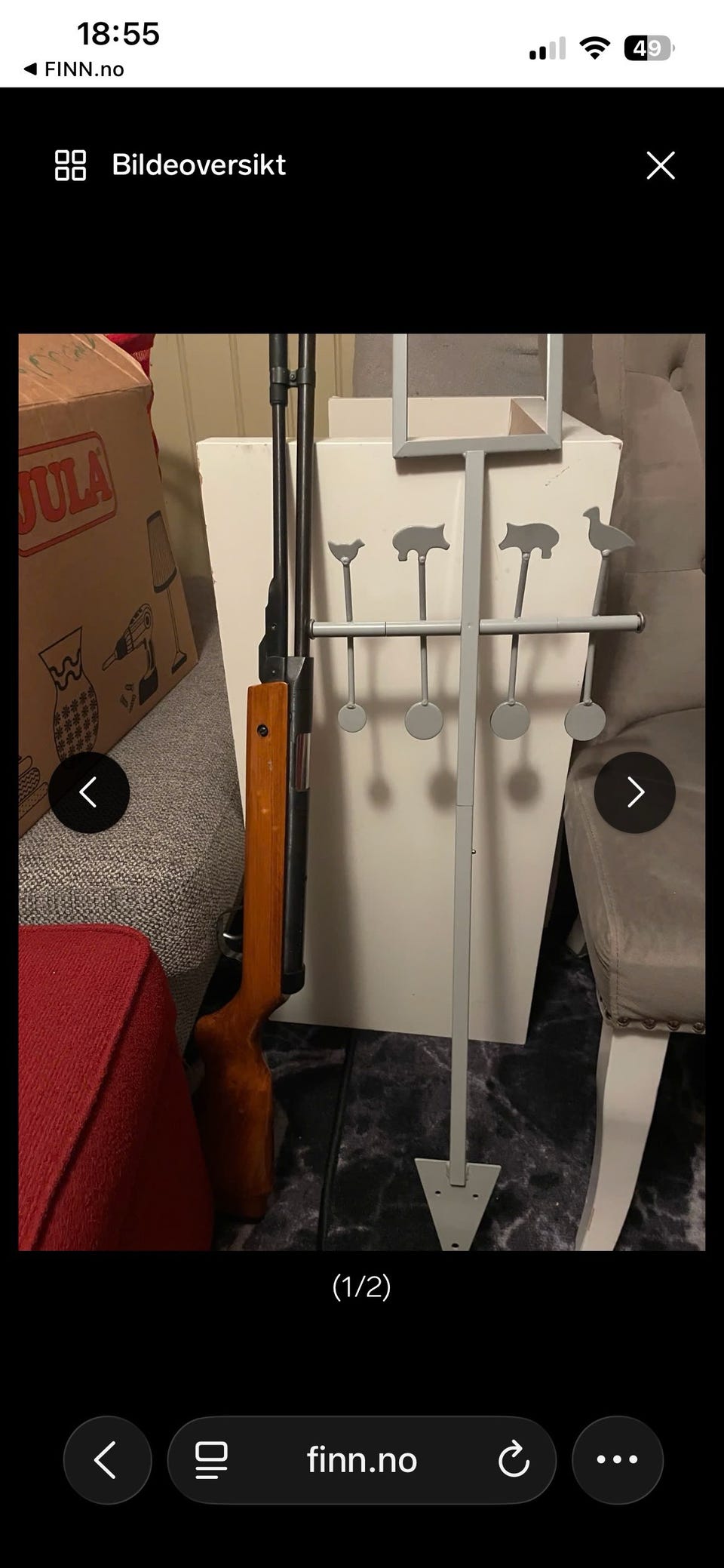
Task: Return to the FINN.no app
Action: point(74,69)
